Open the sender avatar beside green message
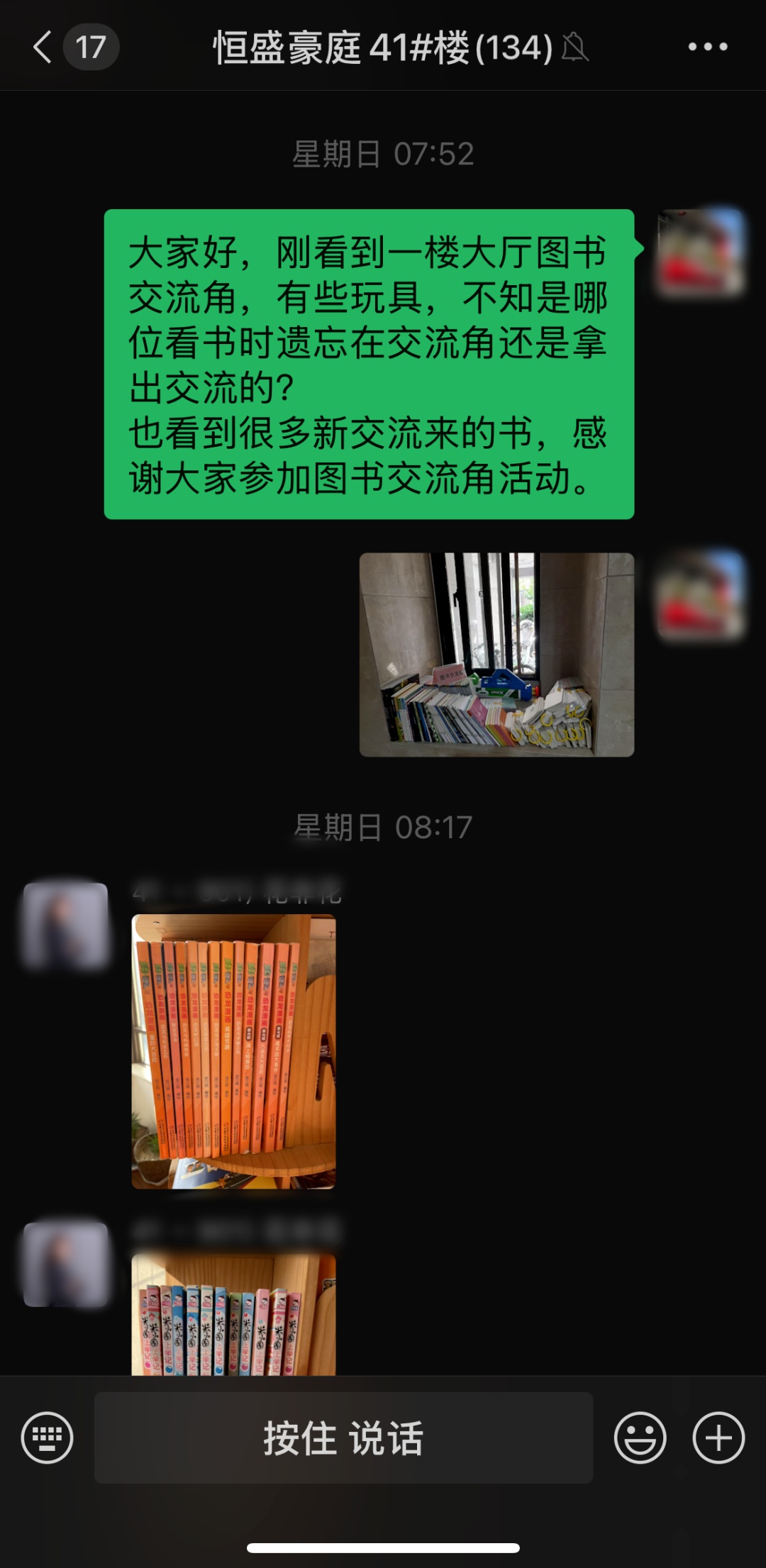The height and width of the screenshot is (1568, 766). (701, 252)
